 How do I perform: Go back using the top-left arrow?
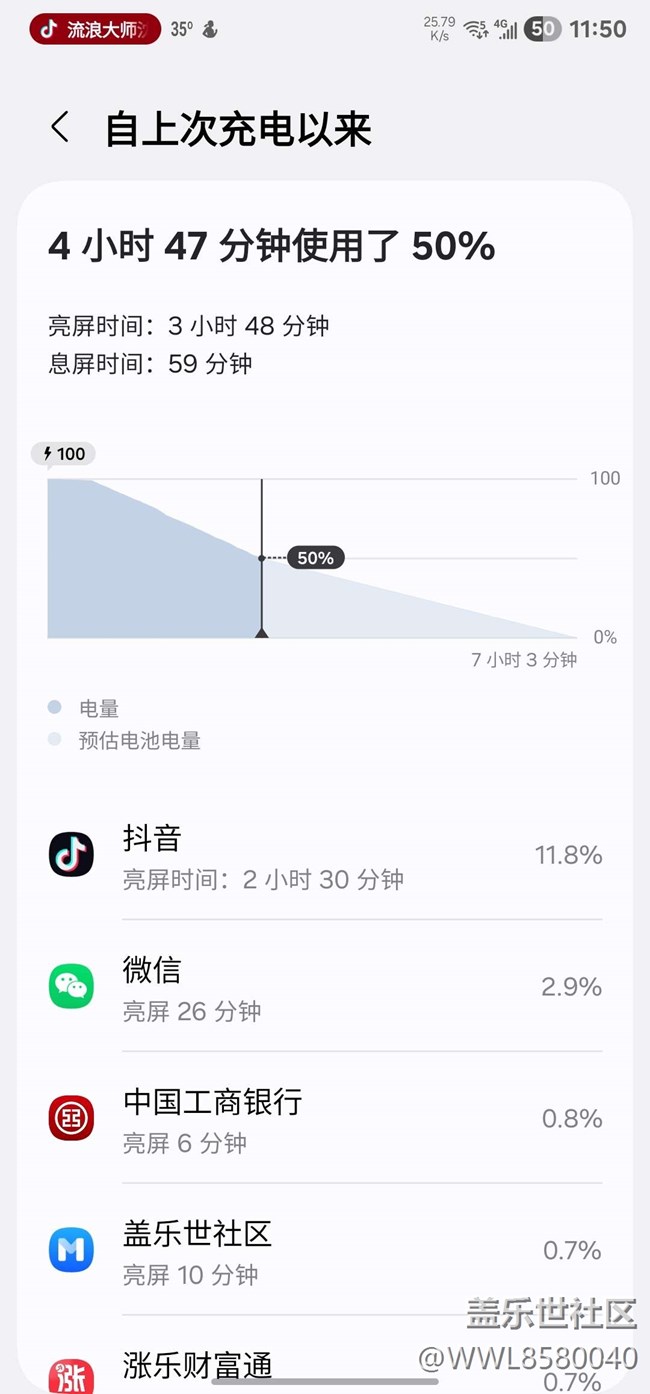tap(60, 129)
